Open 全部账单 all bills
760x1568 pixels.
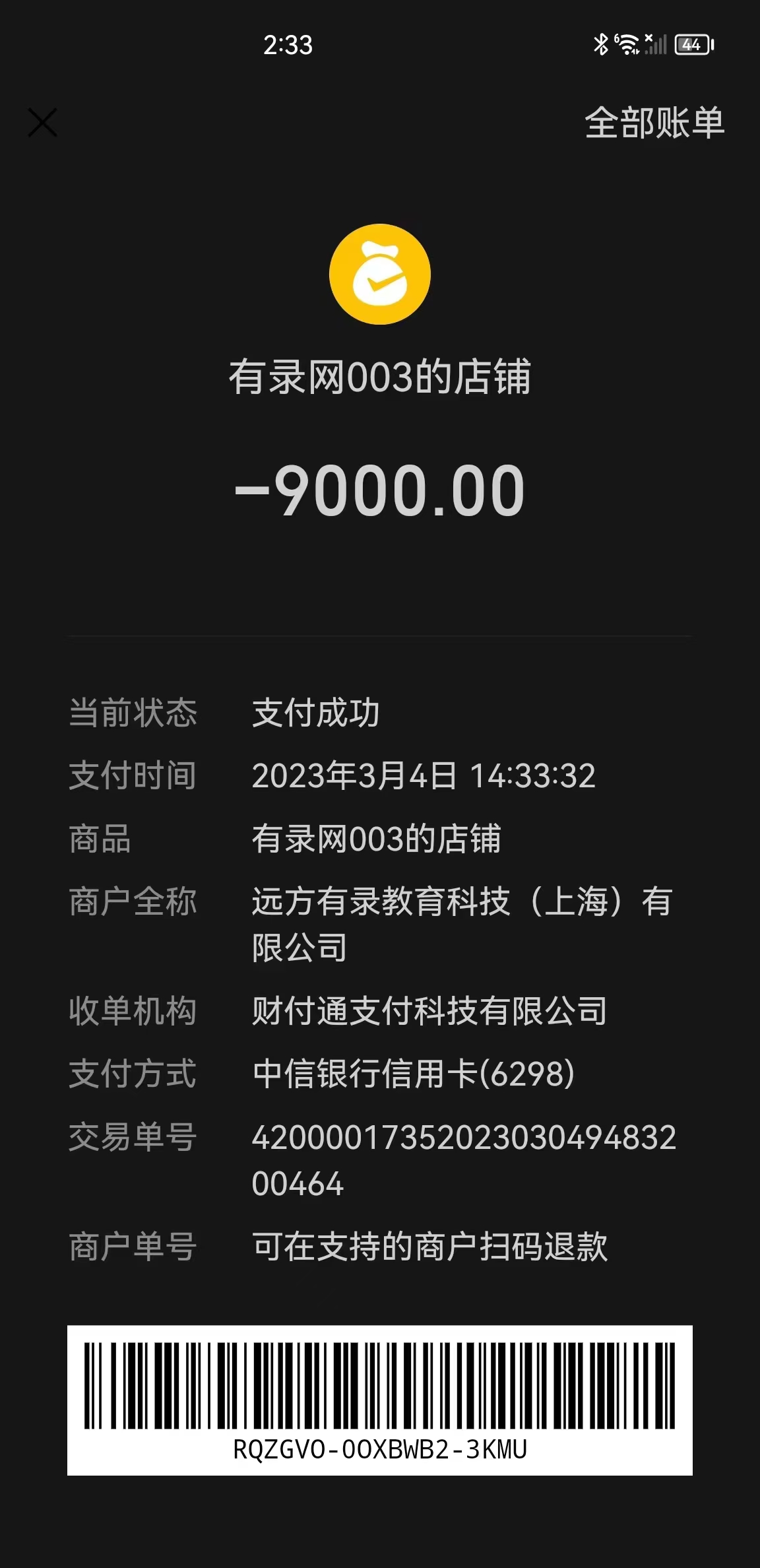(654, 123)
